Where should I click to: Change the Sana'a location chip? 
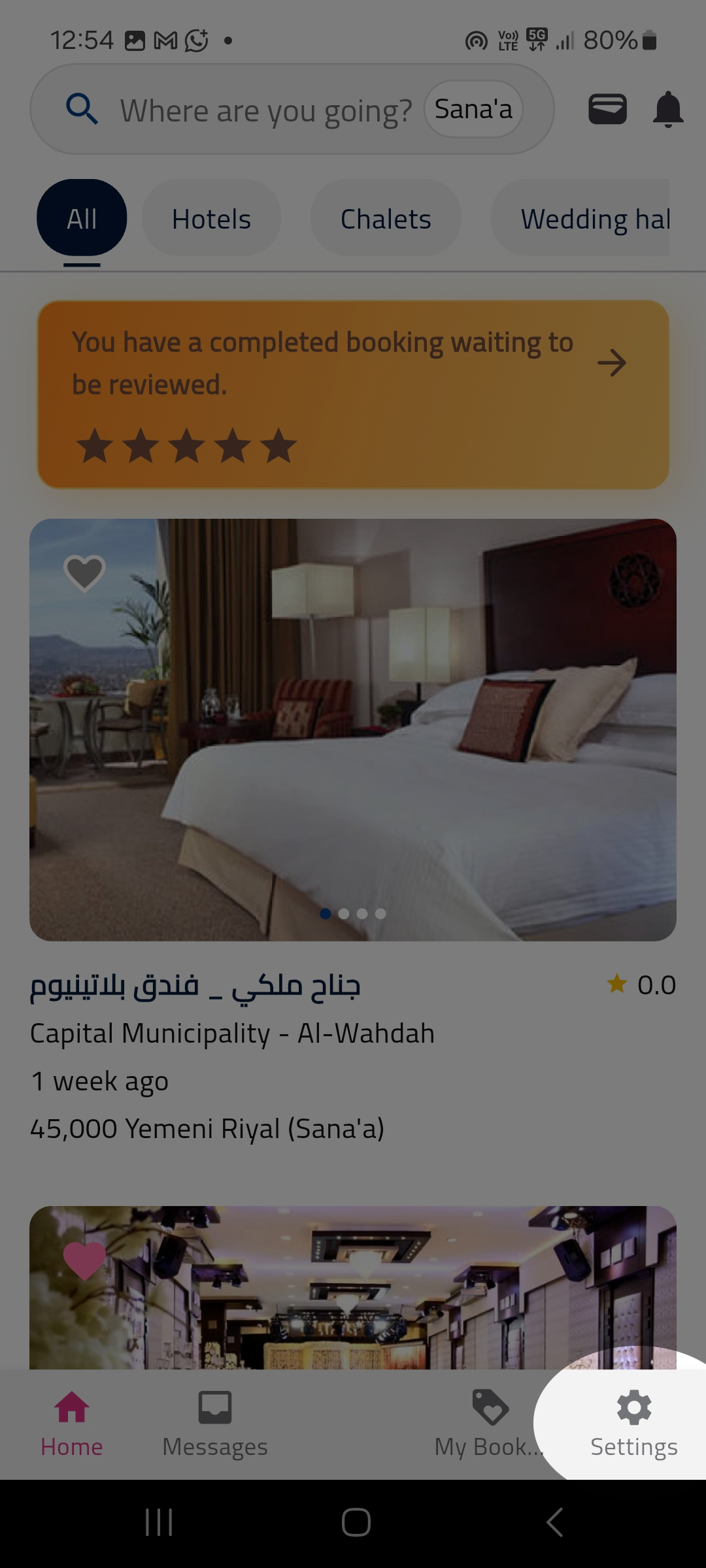pyautogui.click(x=473, y=109)
